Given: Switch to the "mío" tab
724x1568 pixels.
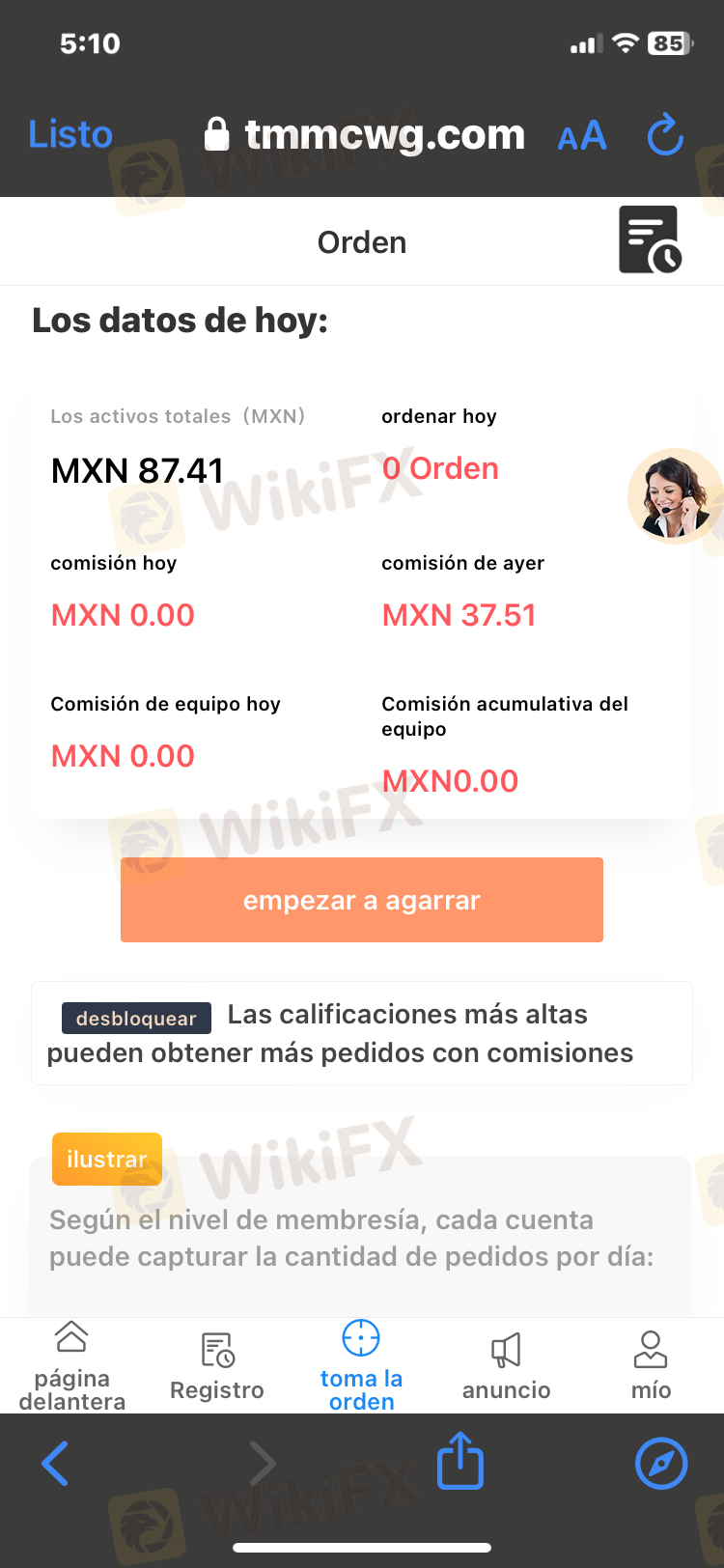Looking at the screenshot, I should (651, 1365).
